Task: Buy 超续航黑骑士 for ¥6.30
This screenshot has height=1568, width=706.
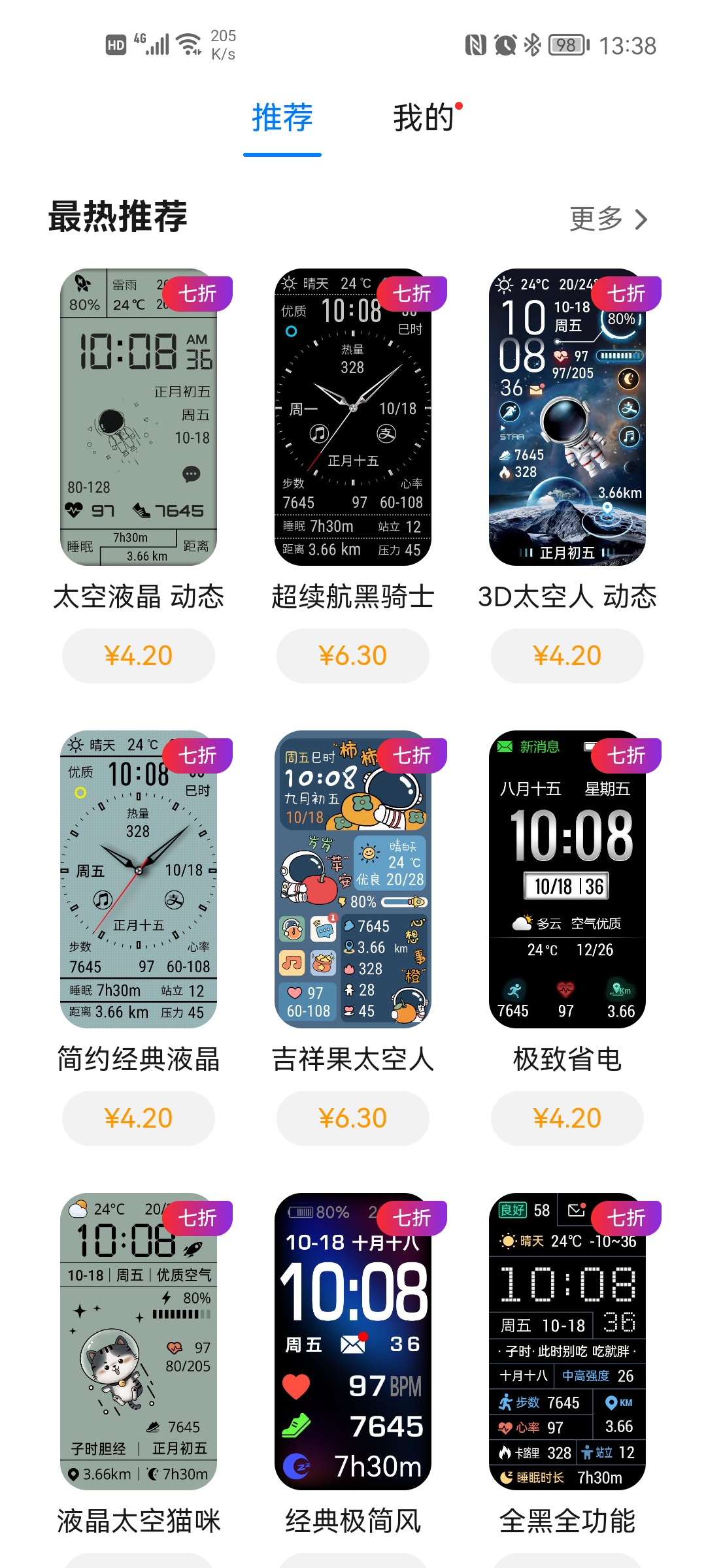Action: tap(353, 656)
